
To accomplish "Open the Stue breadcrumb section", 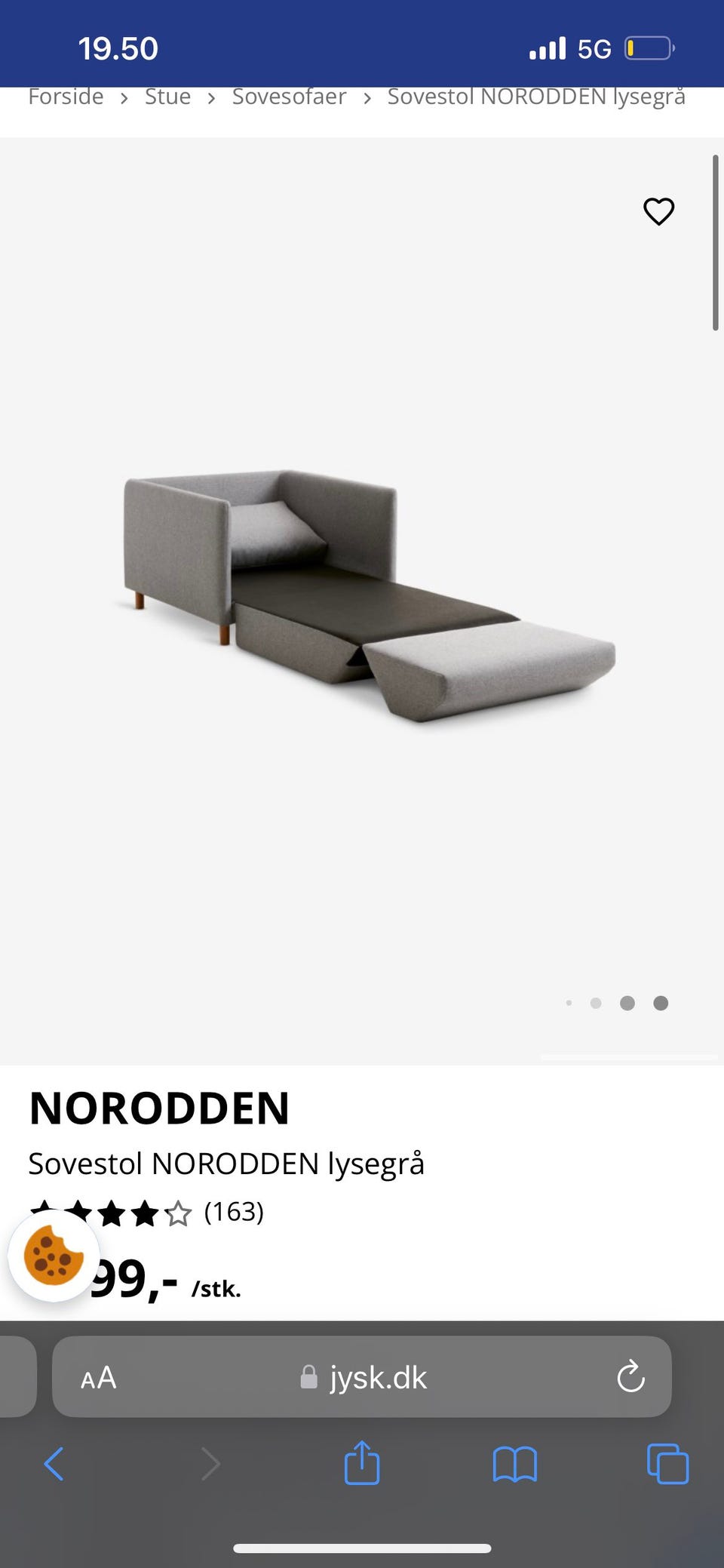I will 167,97.
